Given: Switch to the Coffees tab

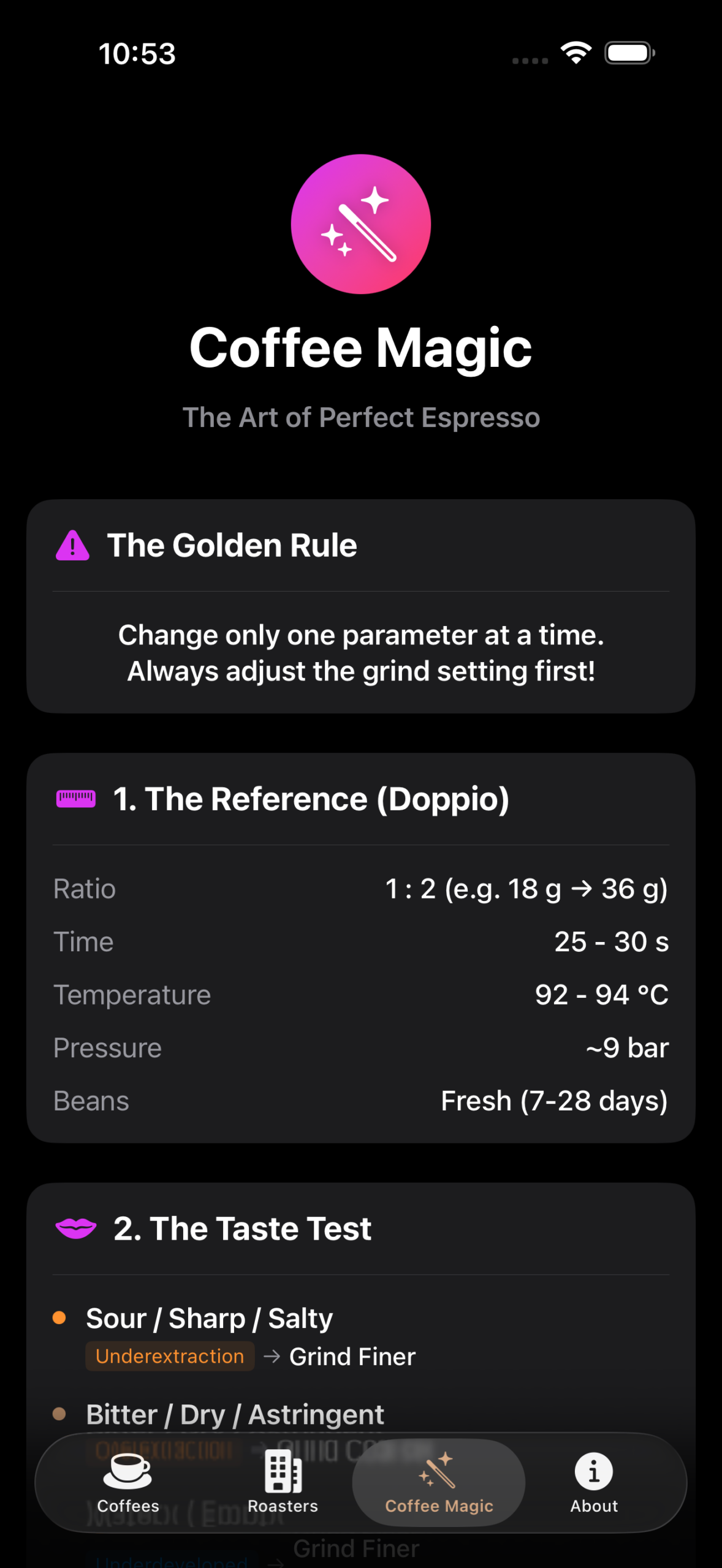Looking at the screenshot, I should click(x=128, y=1482).
